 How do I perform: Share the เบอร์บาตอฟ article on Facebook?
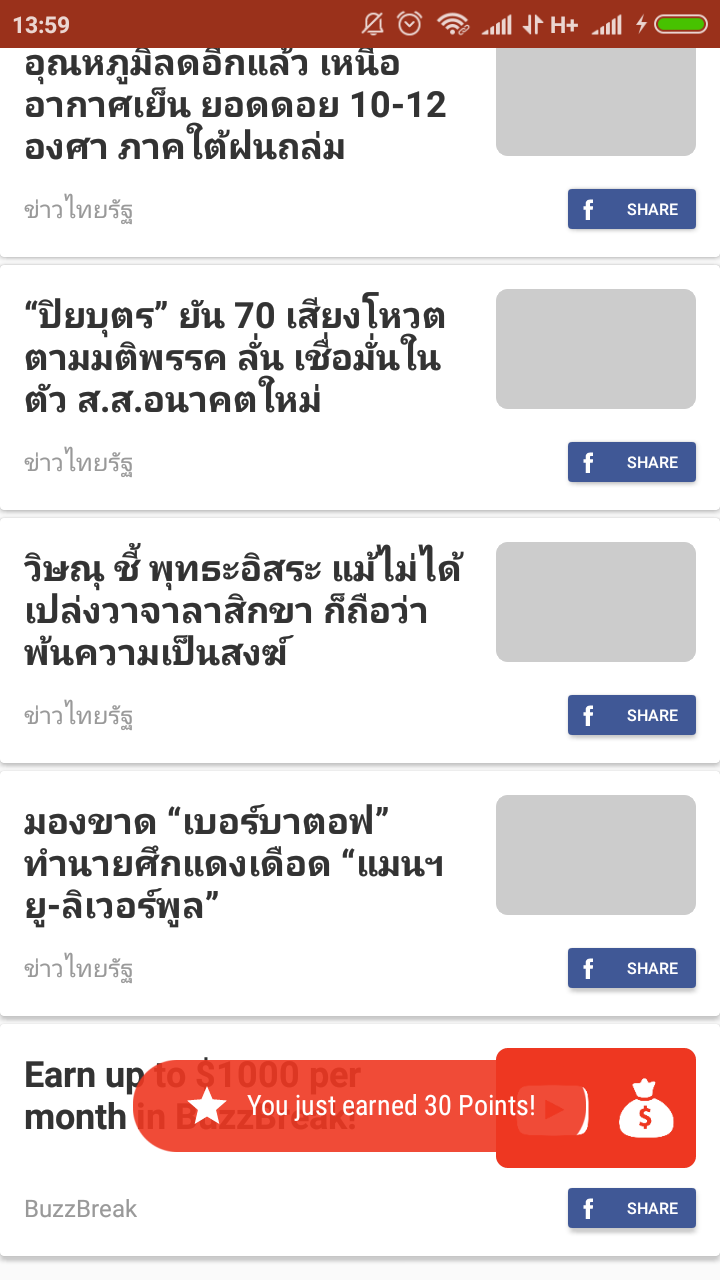tap(631, 968)
